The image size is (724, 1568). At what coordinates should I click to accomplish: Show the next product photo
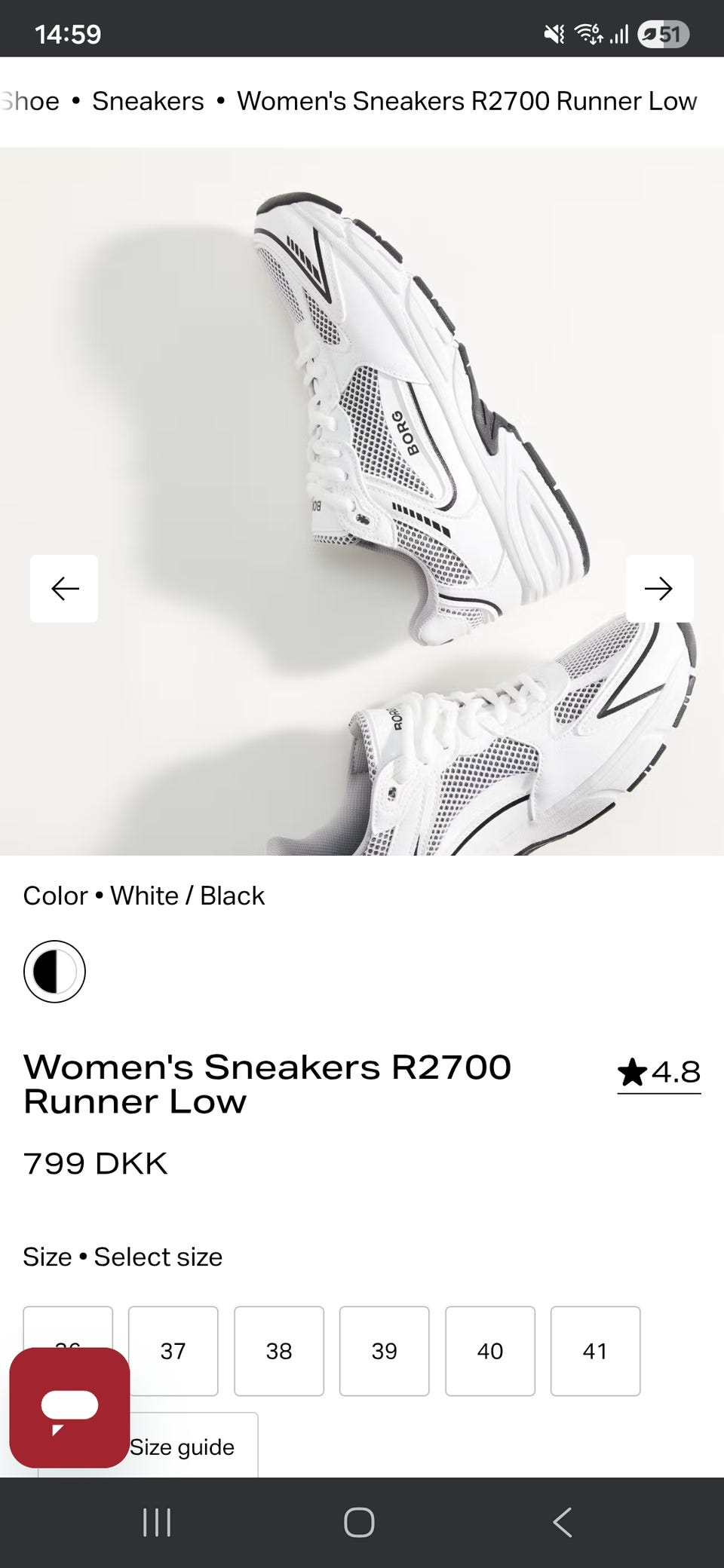659,588
